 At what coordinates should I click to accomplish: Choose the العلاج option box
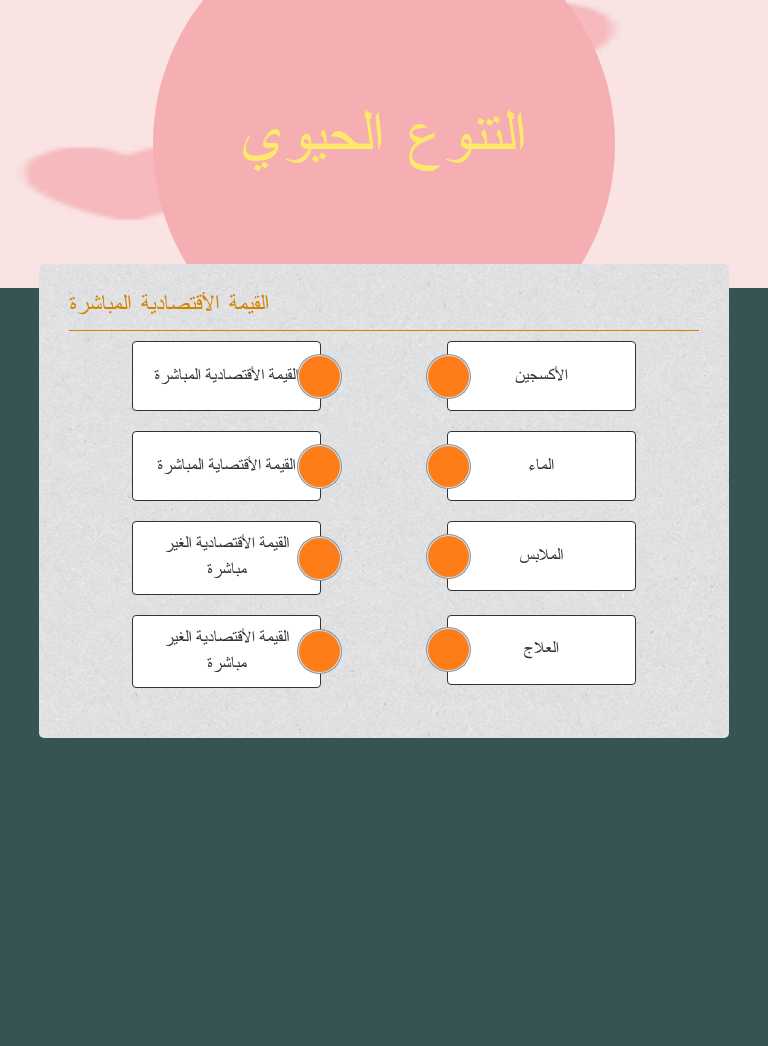[541, 649]
